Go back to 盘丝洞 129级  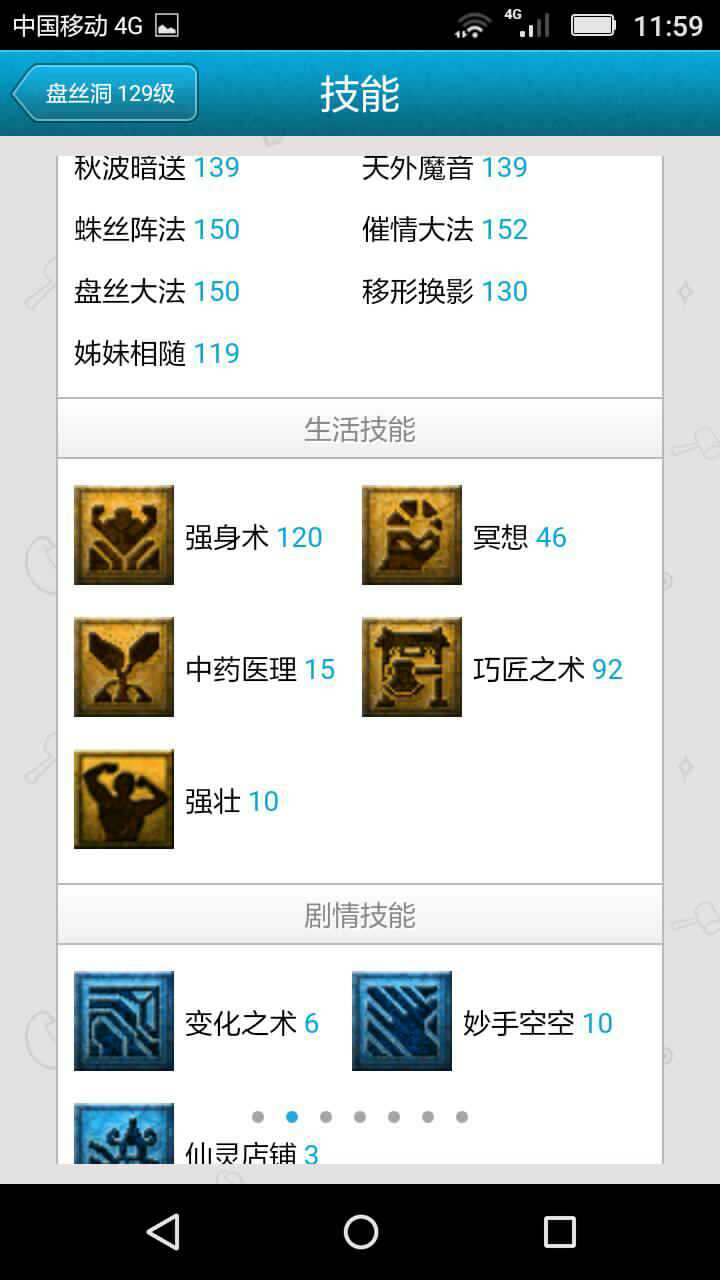105,93
